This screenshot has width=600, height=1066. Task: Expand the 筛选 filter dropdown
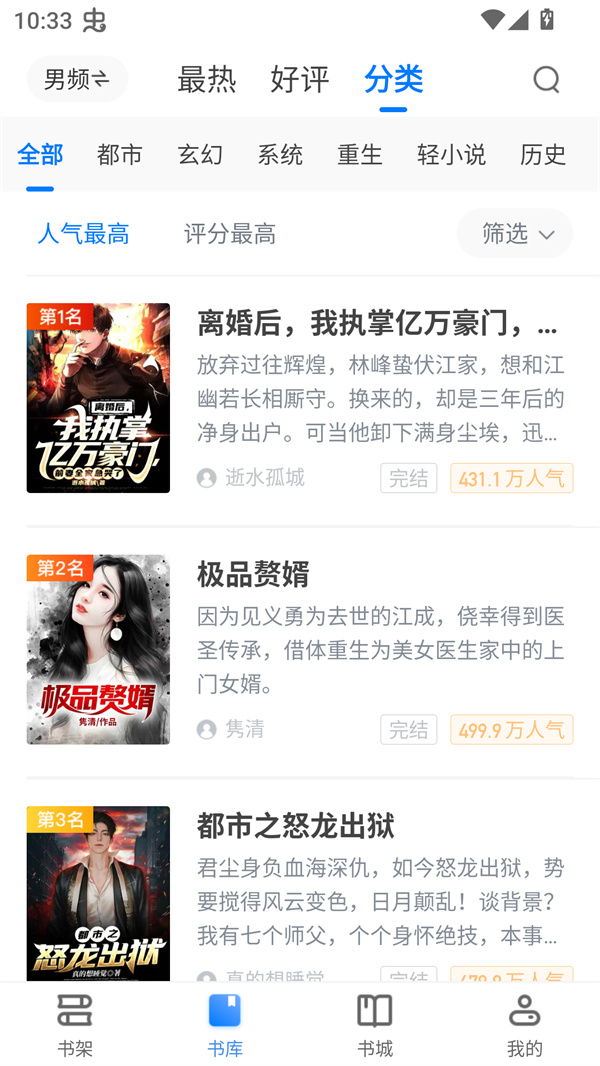coord(515,233)
